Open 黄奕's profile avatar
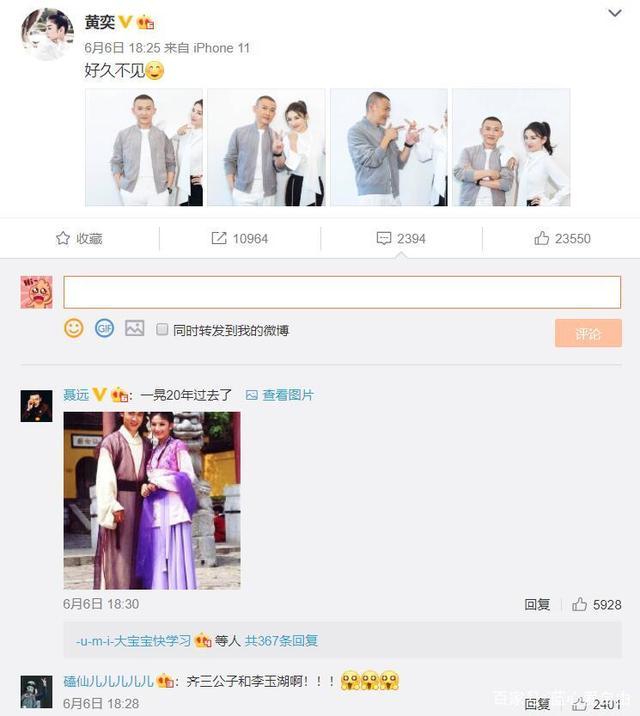This screenshot has height=716, width=640. click(x=47, y=35)
